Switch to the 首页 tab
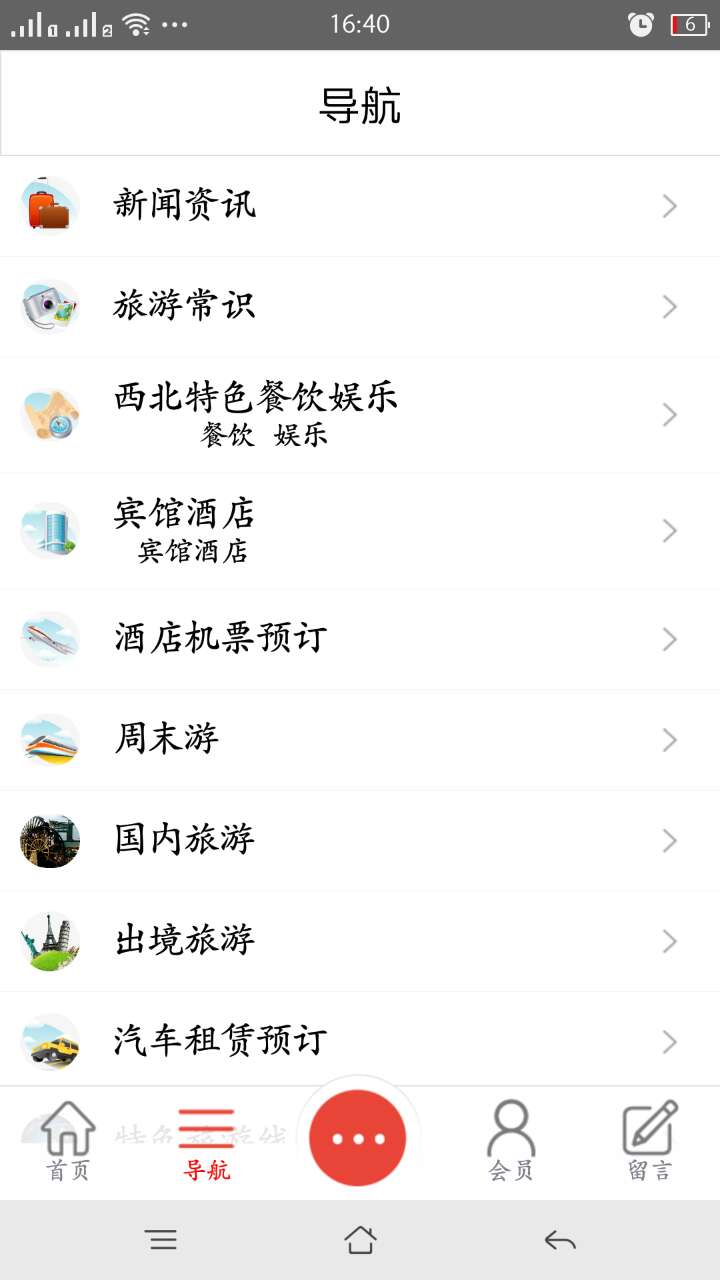Viewport: 720px width, 1280px height. pos(68,1142)
